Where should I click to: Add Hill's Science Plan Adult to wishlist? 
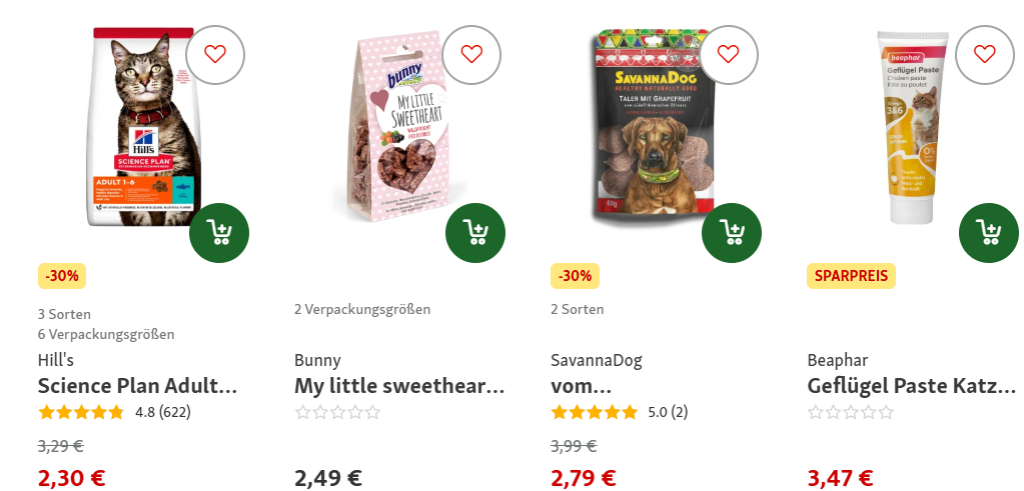[x=215, y=54]
